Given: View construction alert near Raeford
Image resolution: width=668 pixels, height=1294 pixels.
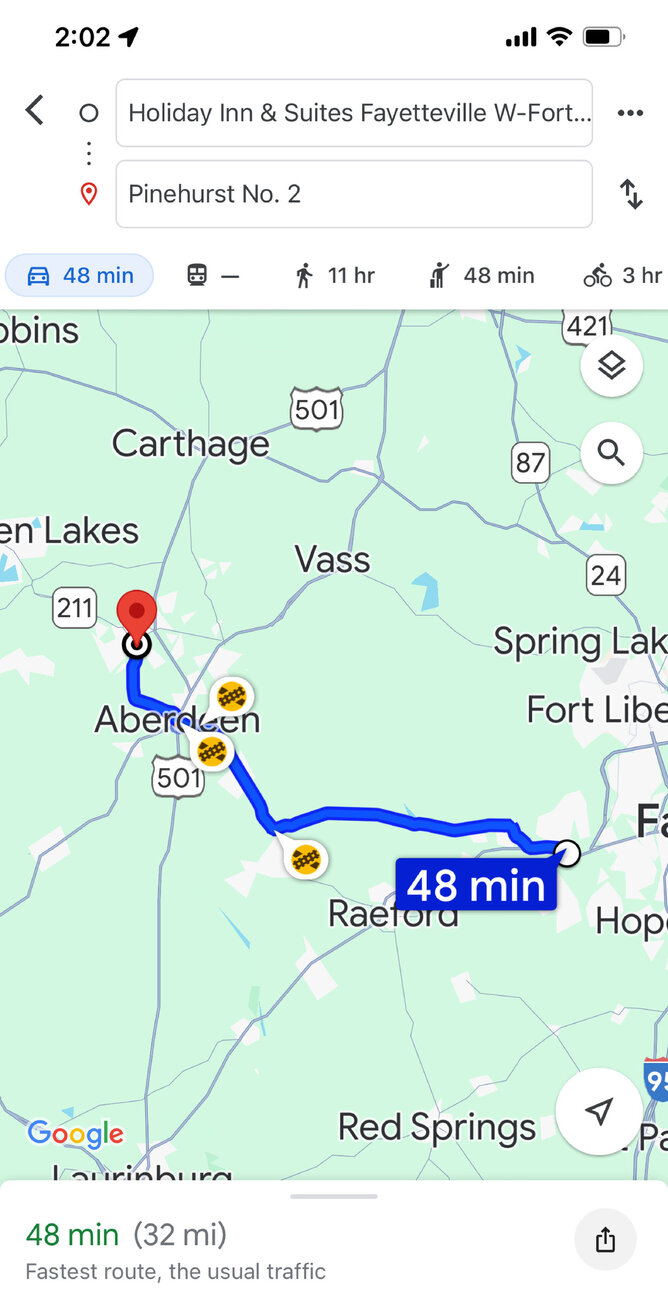Looking at the screenshot, I should 307,859.
